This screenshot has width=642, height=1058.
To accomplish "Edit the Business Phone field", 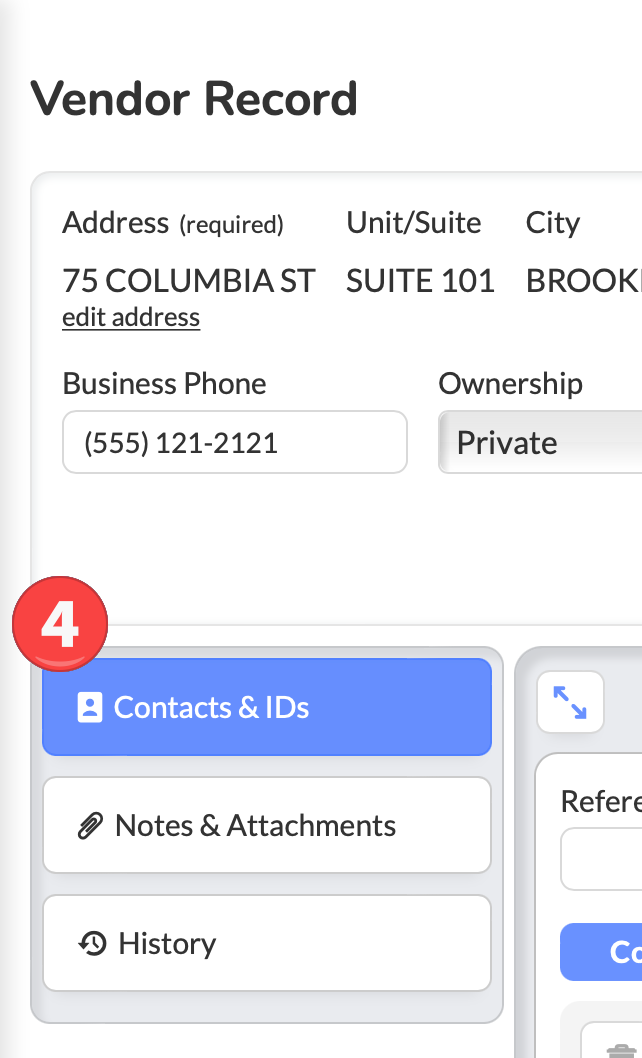I will pos(235,443).
